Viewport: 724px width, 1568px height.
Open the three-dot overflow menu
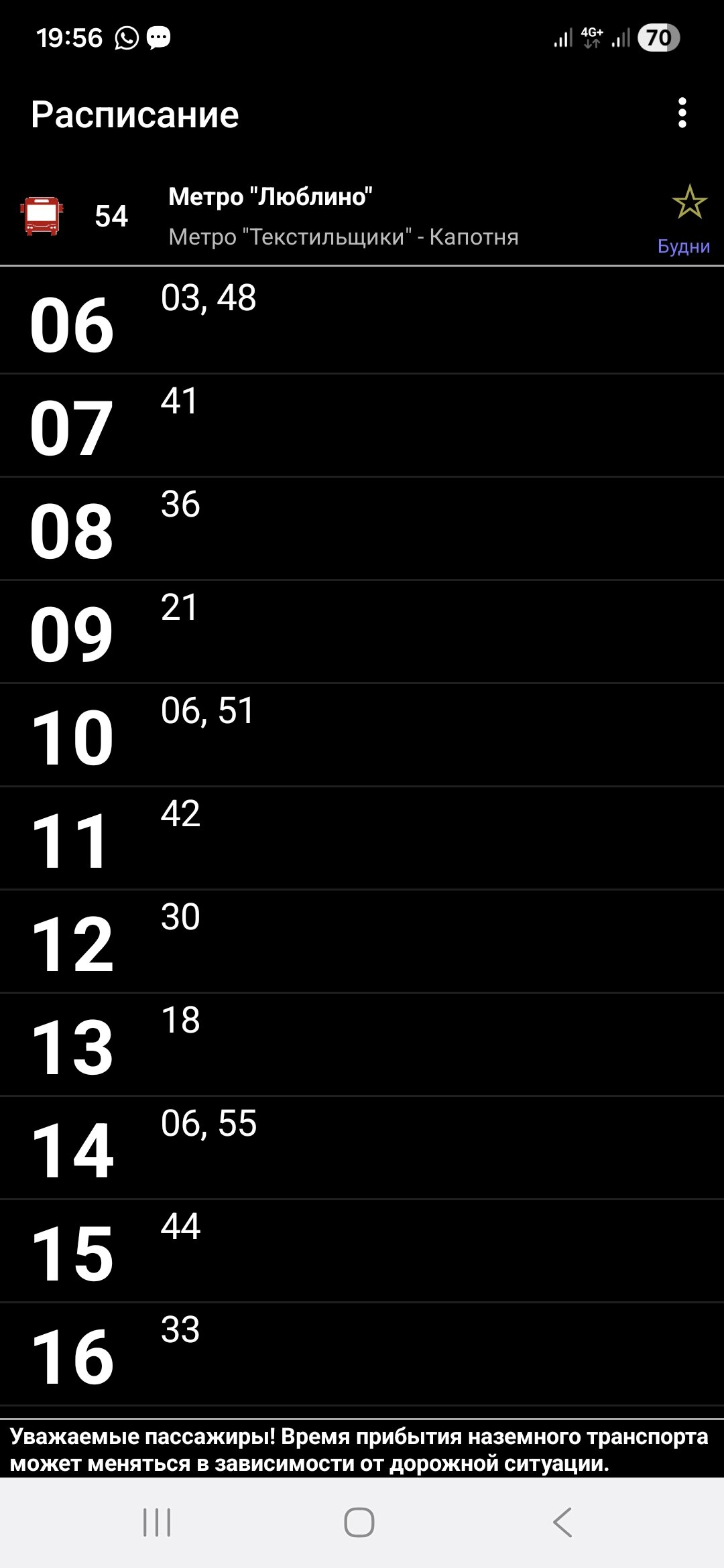click(682, 113)
